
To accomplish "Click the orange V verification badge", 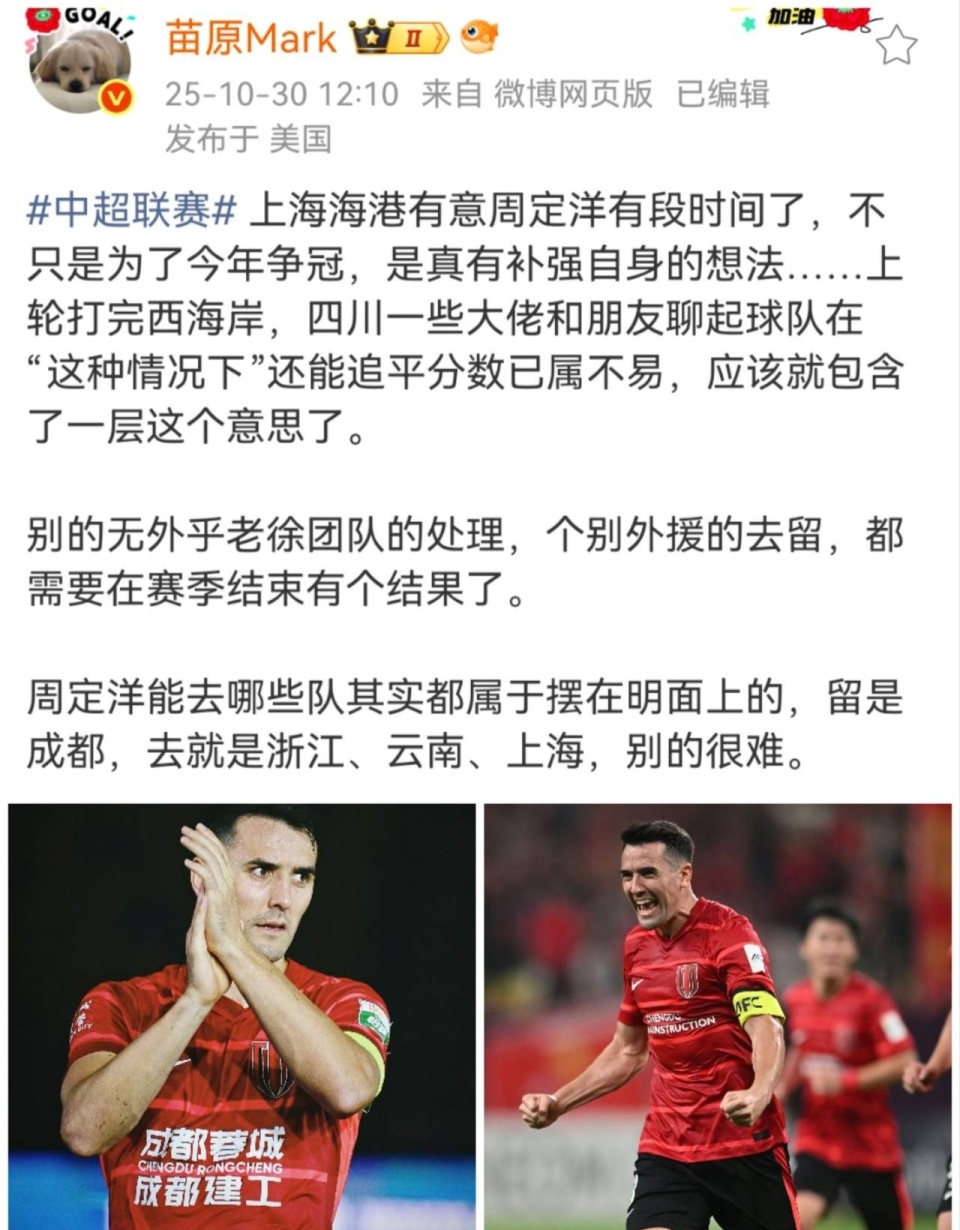I will point(115,95).
